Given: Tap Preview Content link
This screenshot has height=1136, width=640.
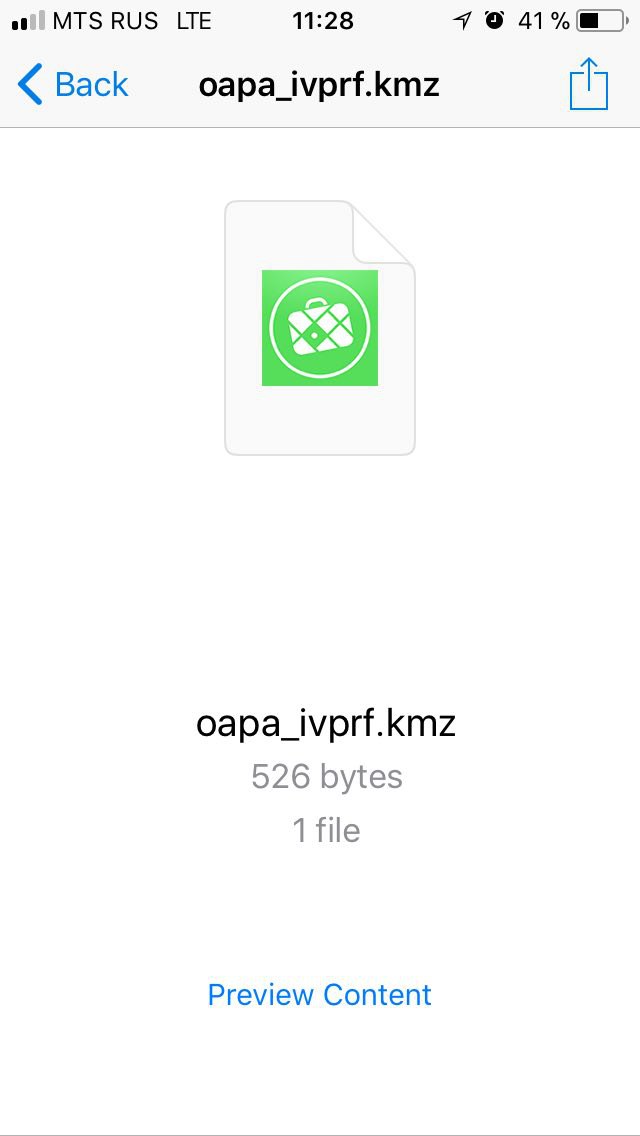Looking at the screenshot, I should (x=320, y=995).
